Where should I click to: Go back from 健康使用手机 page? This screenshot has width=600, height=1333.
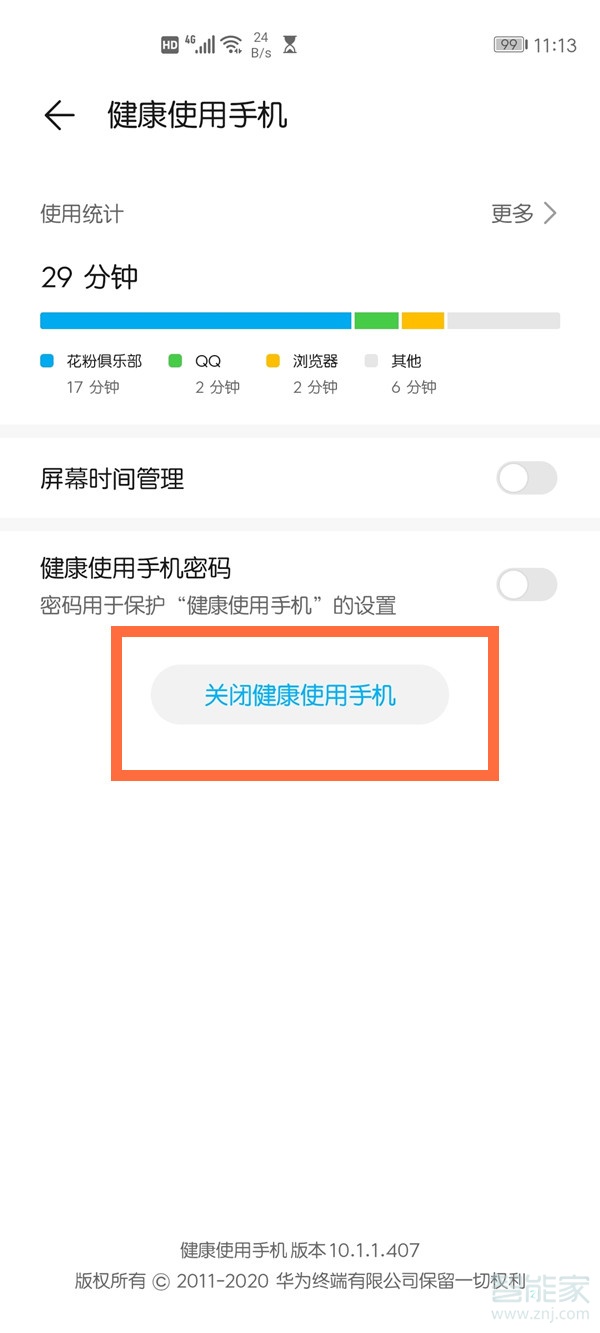(59, 116)
